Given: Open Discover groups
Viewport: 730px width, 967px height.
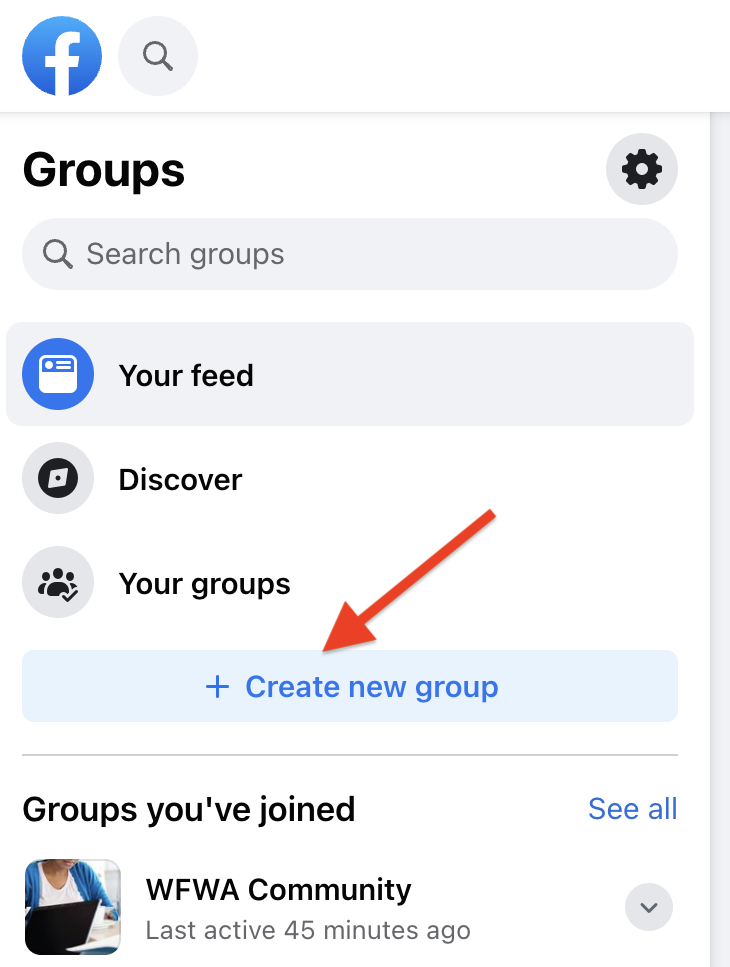Looking at the screenshot, I should click(x=180, y=480).
